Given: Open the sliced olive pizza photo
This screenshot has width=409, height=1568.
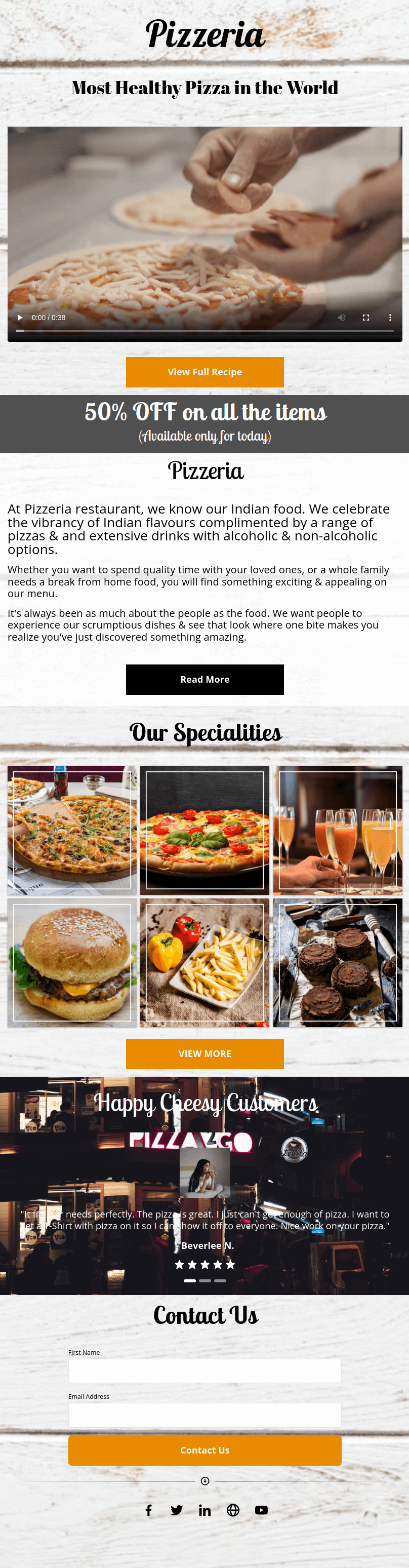Looking at the screenshot, I should (72, 830).
